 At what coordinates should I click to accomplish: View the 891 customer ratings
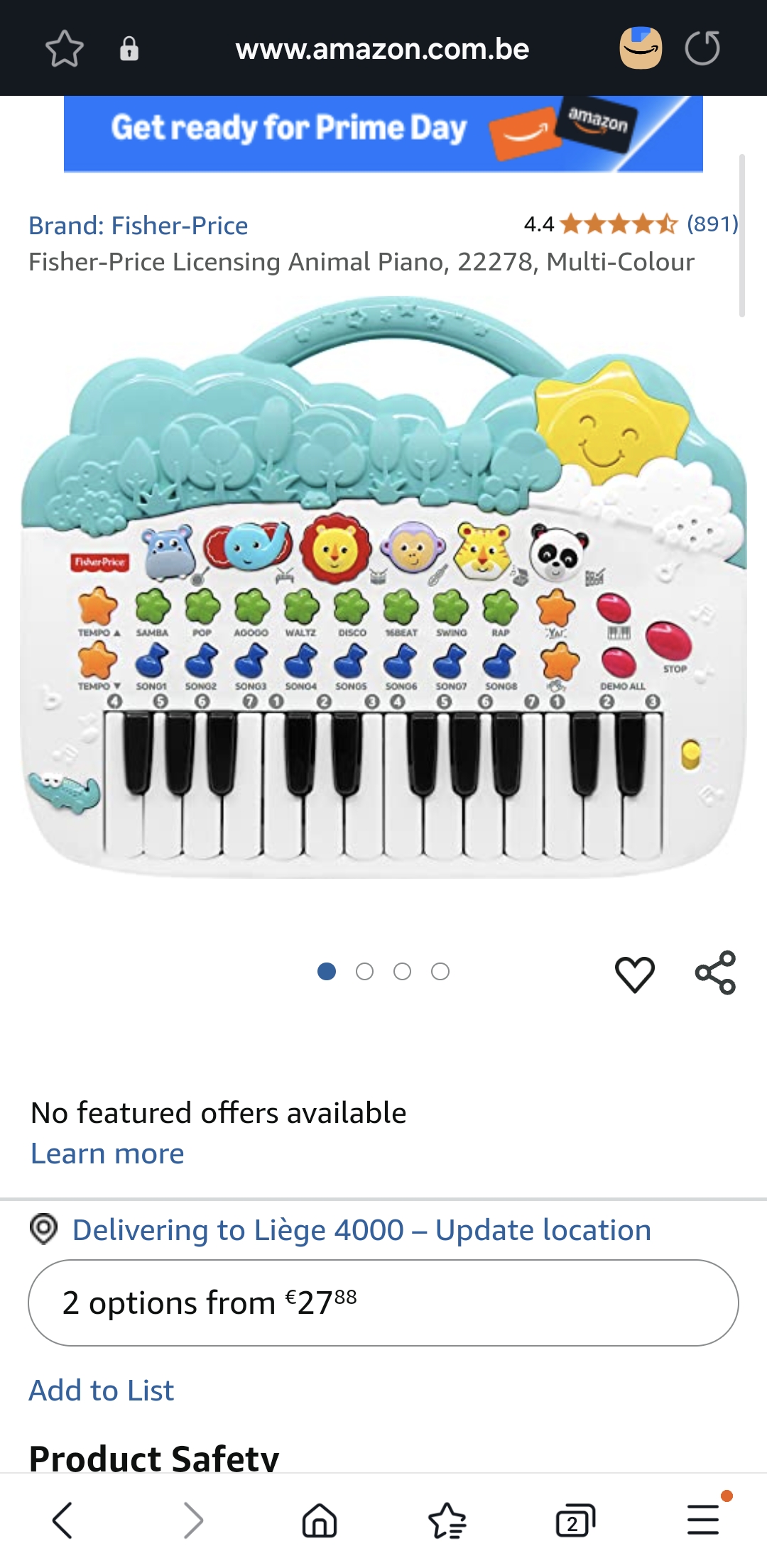tap(712, 224)
